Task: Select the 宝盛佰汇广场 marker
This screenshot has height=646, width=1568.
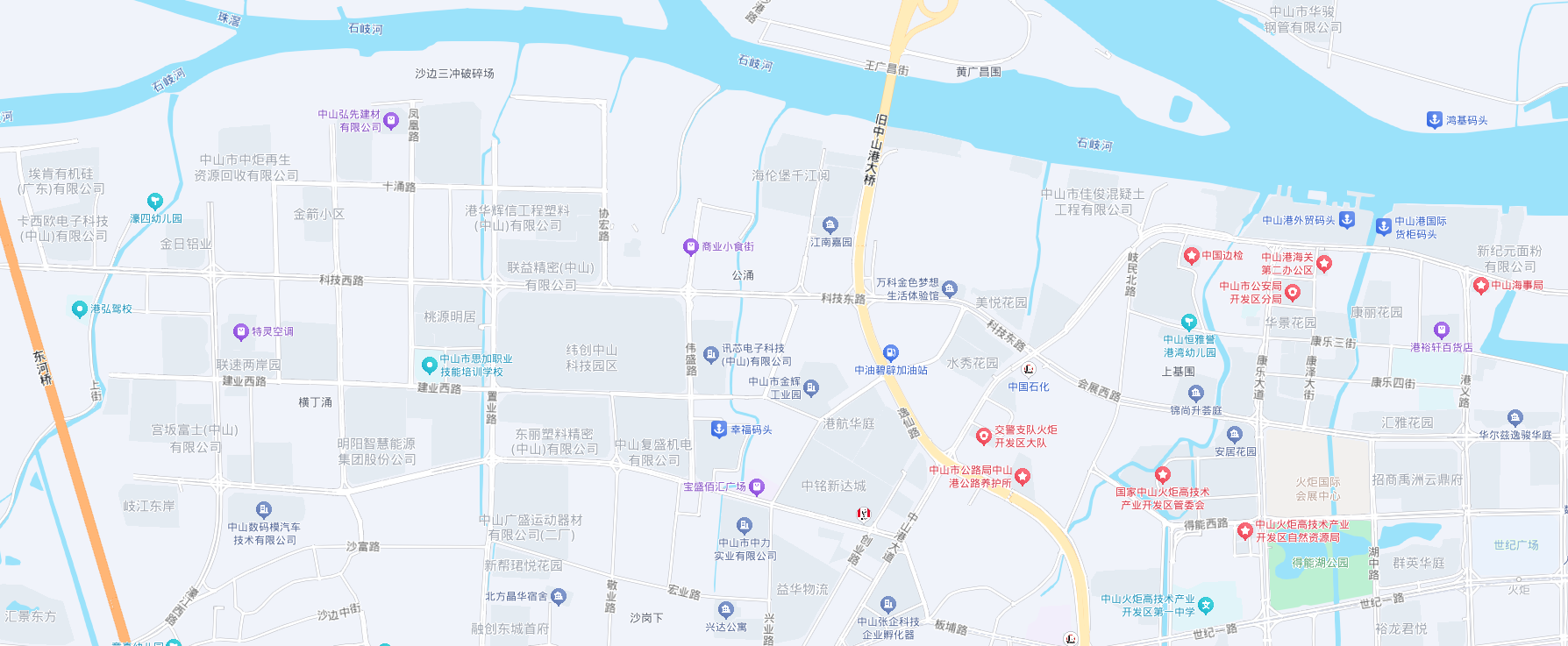Action: 757,486
